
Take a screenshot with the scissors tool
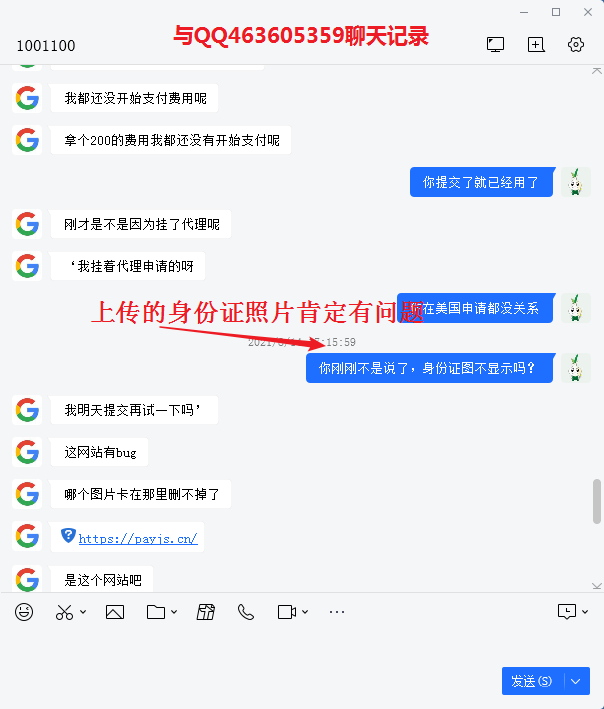pyautogui.click(x=64, y=612)
